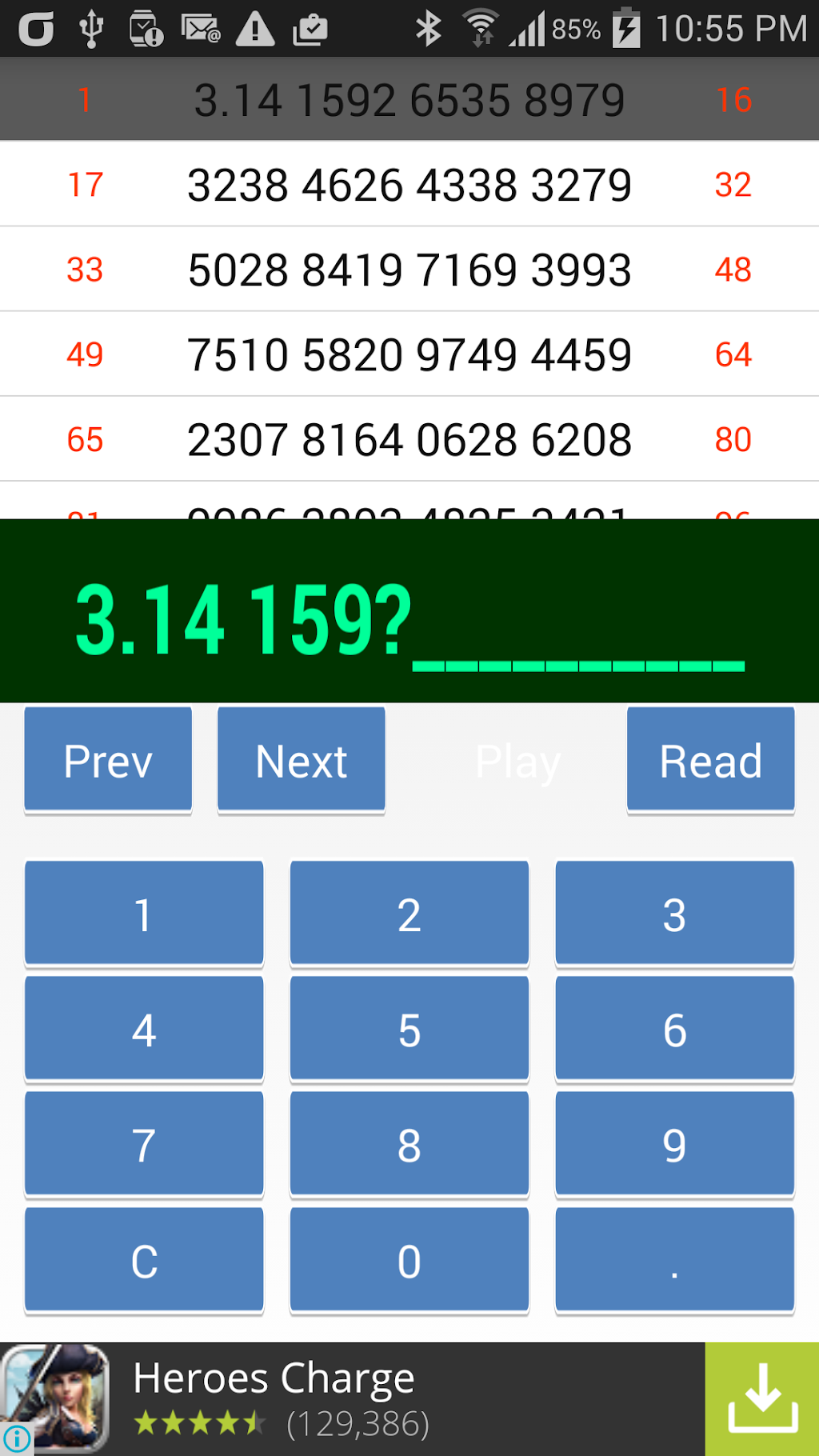Image resolution: width=819 pixels, height=1456 pixels.
Task: Enter digit 1 on the keypad
Action: tap(144, 914)
